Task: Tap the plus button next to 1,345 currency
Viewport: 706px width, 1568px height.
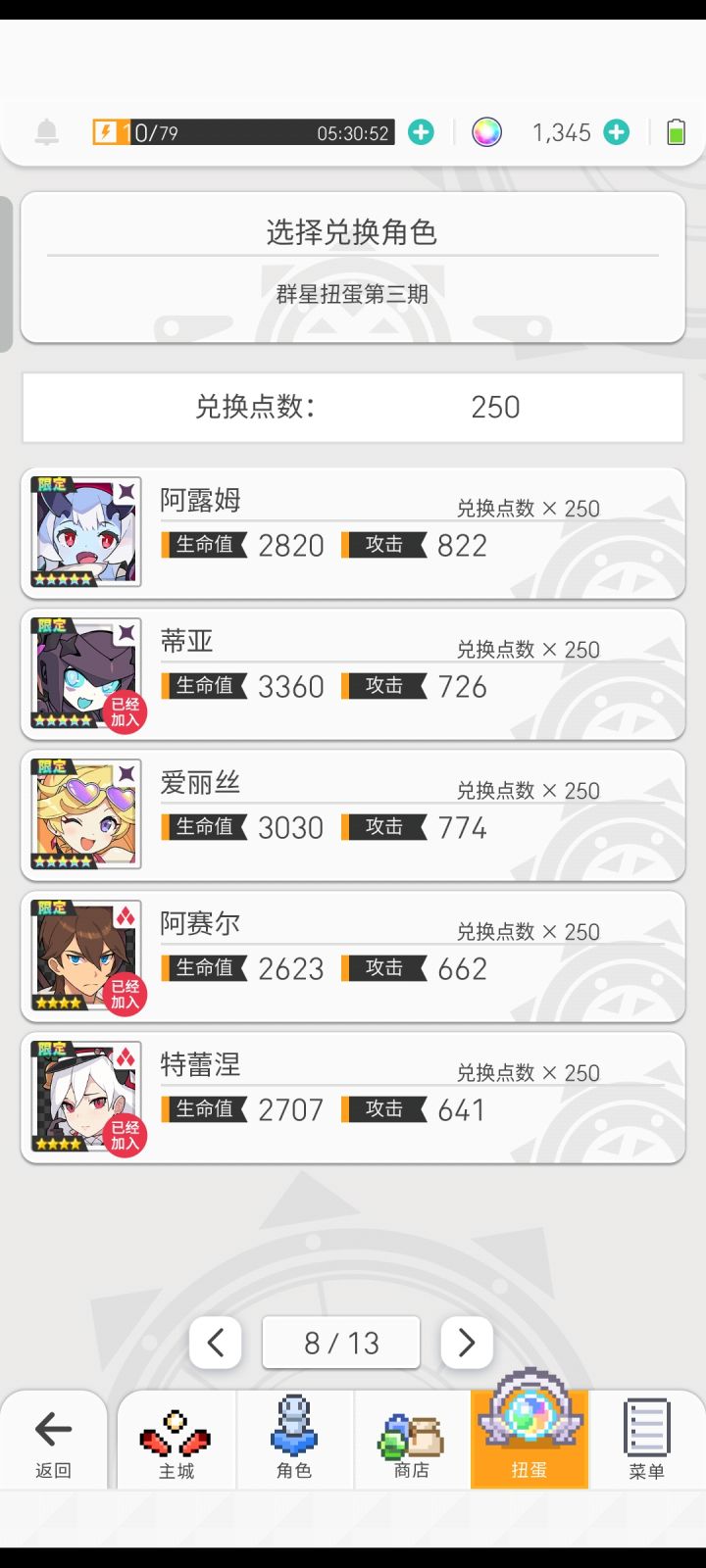Action: point(617,130)
